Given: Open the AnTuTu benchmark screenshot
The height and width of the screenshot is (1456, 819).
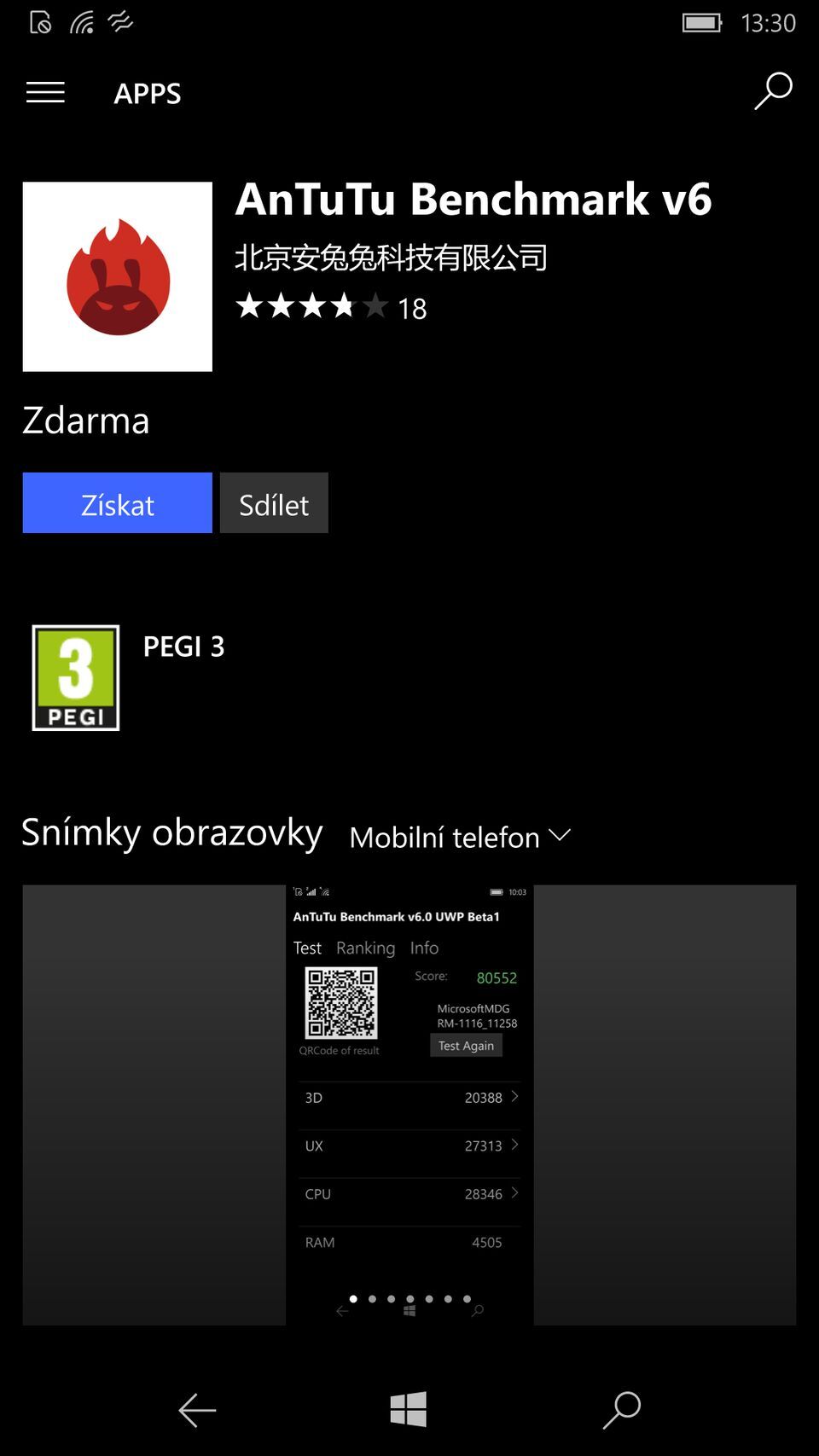Looking at the screenshot, I should (409, 1105).
